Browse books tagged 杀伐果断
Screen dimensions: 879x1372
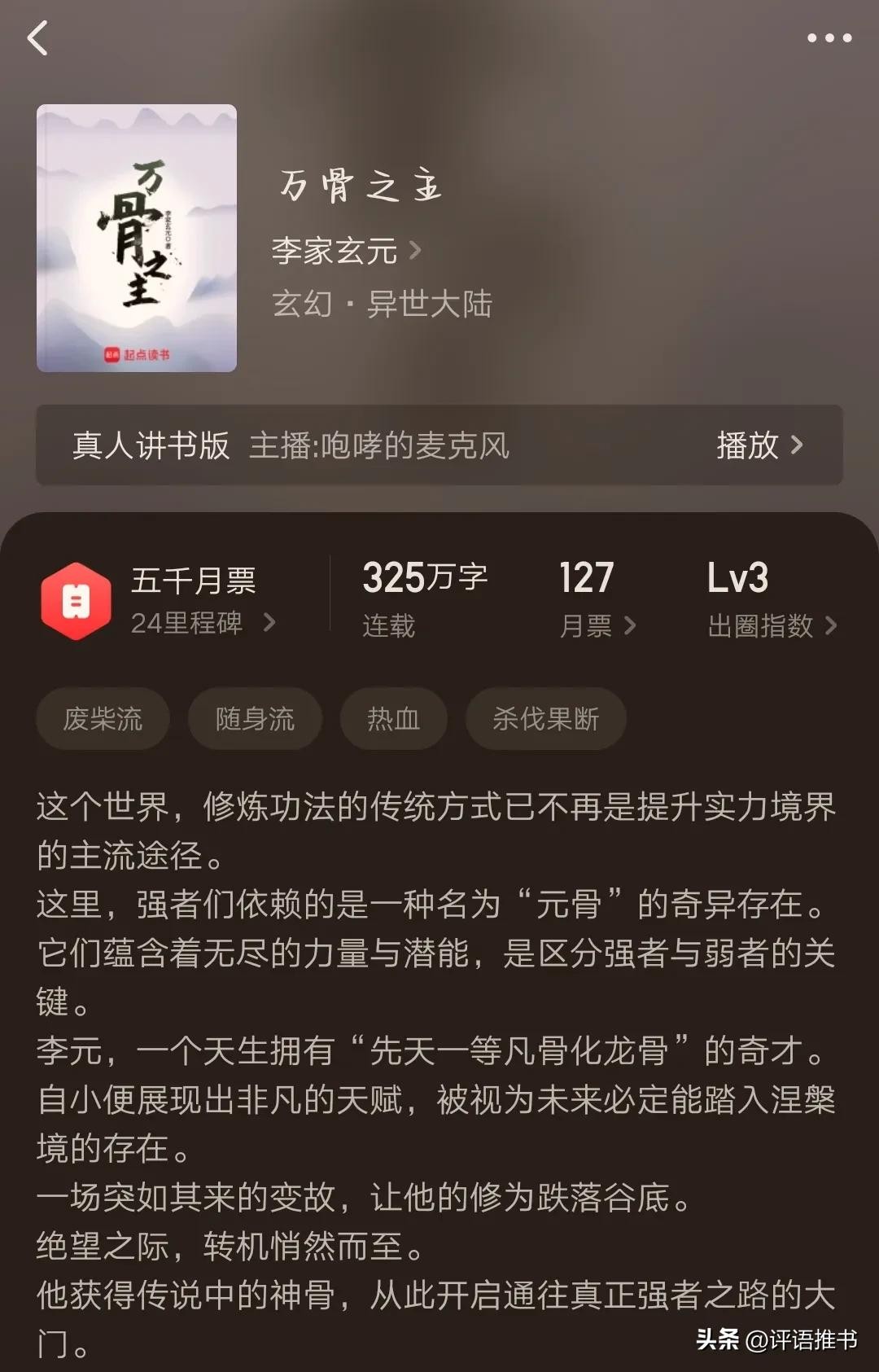point(545,719)
